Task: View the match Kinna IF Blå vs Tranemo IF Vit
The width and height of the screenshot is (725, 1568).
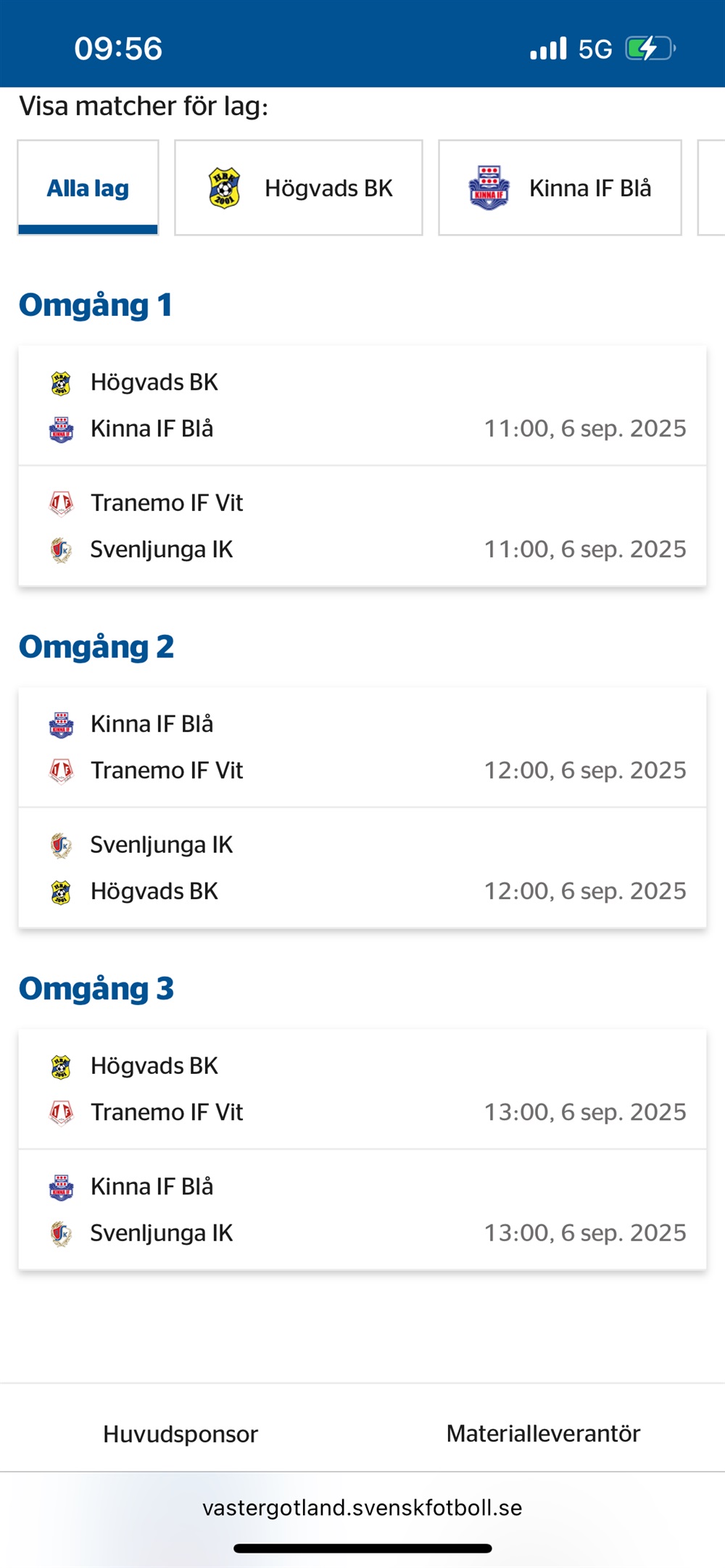Action: [362, 747]
